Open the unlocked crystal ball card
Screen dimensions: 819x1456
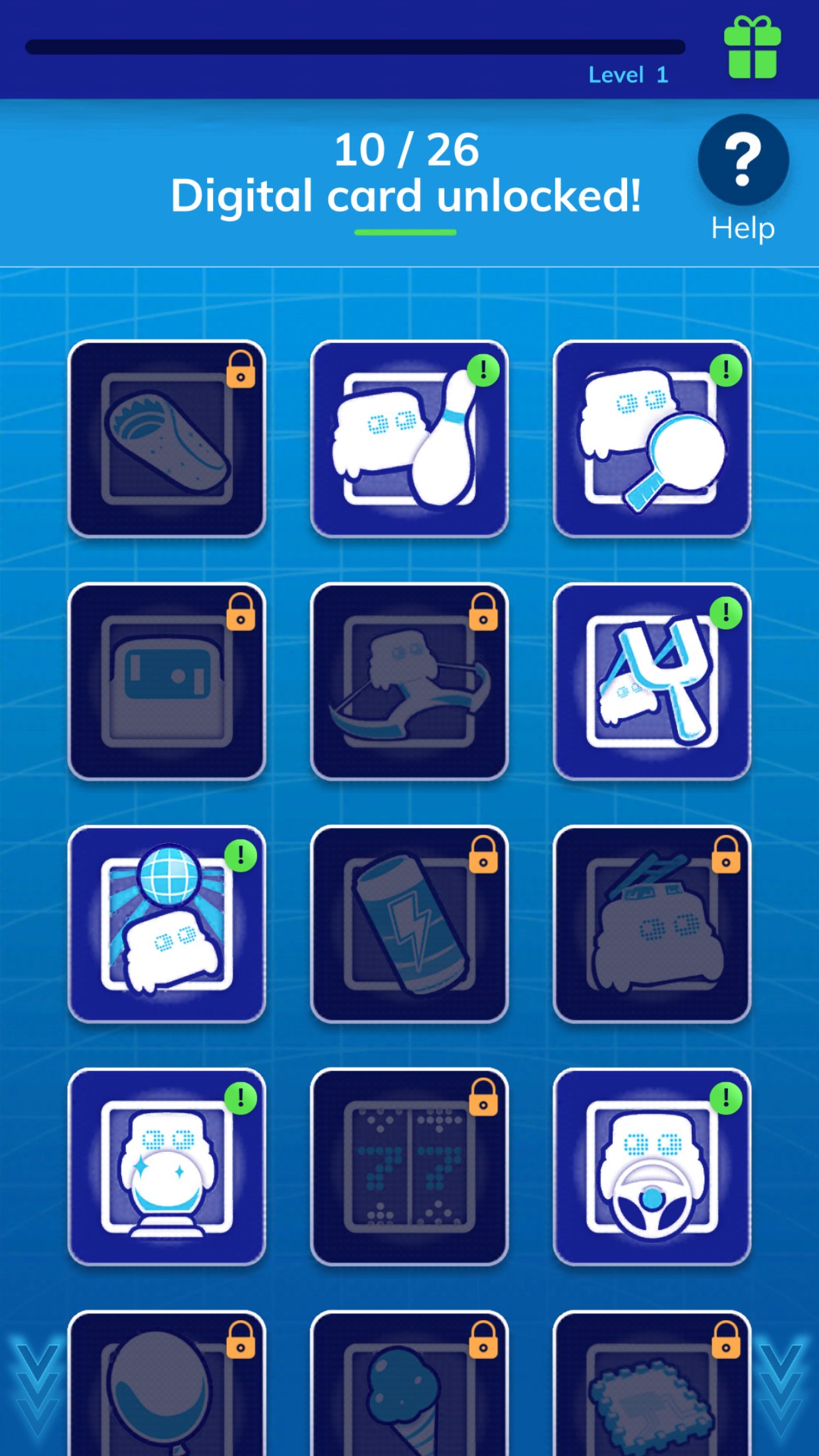pos(167,1167)
